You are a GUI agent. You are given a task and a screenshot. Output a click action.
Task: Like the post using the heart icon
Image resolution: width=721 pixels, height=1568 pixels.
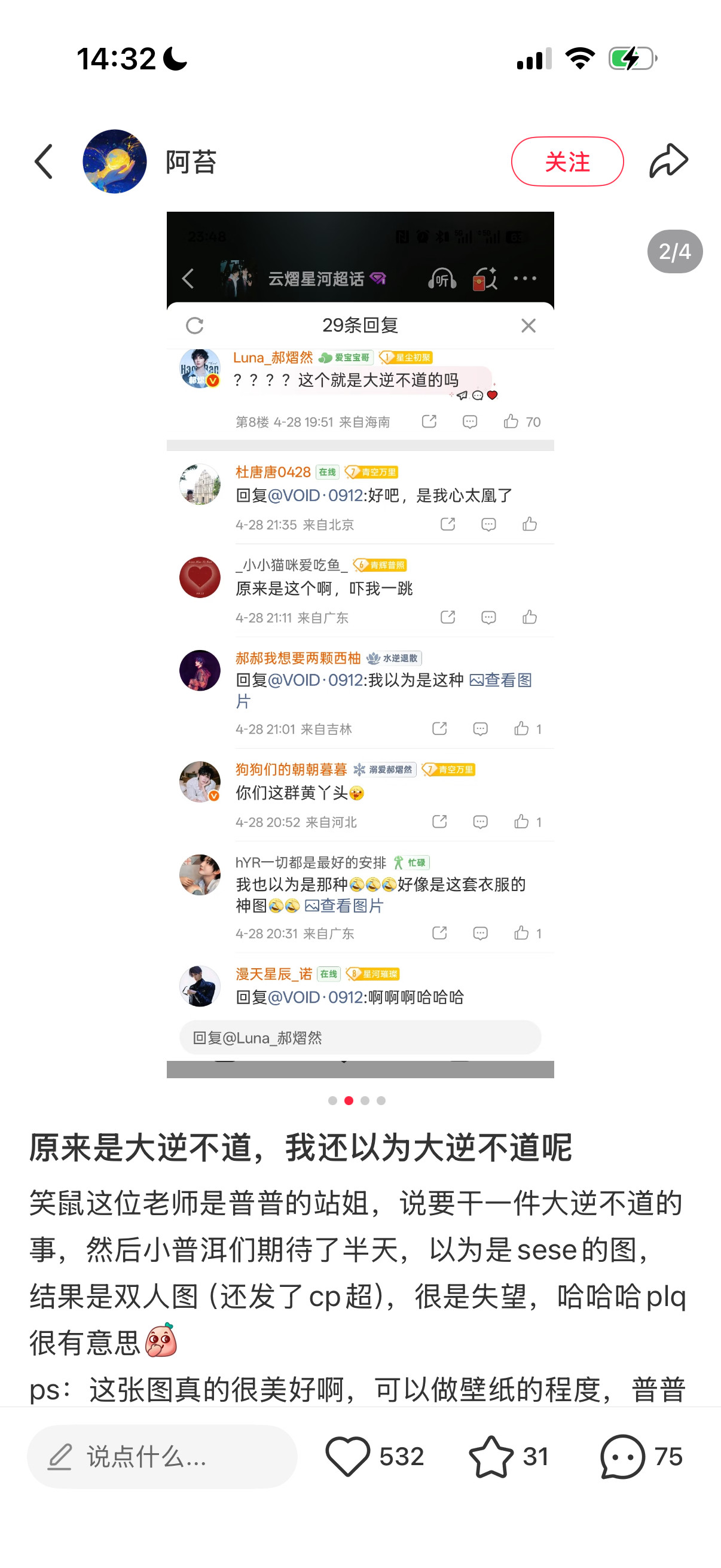[348, 1456]
